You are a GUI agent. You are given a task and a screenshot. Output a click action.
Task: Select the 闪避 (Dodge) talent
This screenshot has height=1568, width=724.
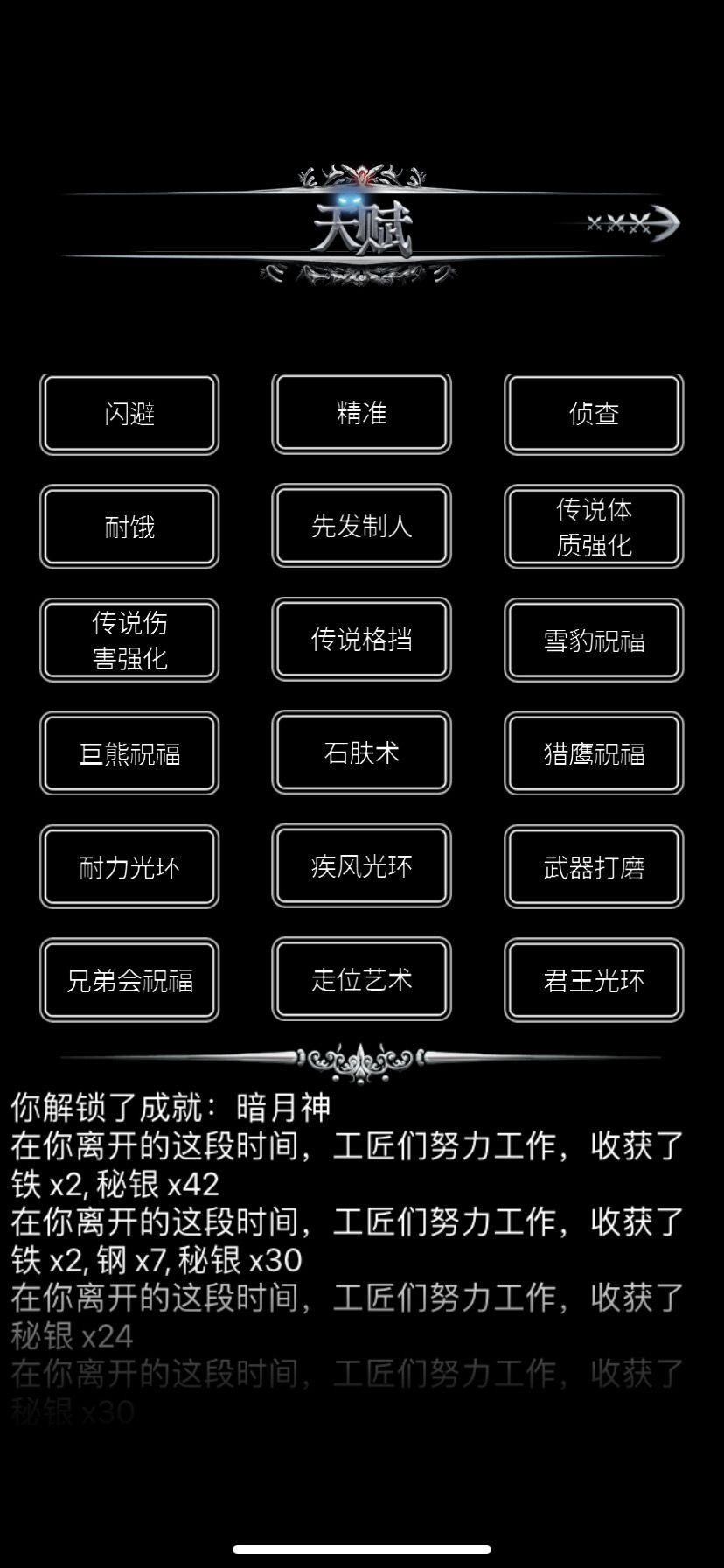pyautogui.click(x=129, y=413)
